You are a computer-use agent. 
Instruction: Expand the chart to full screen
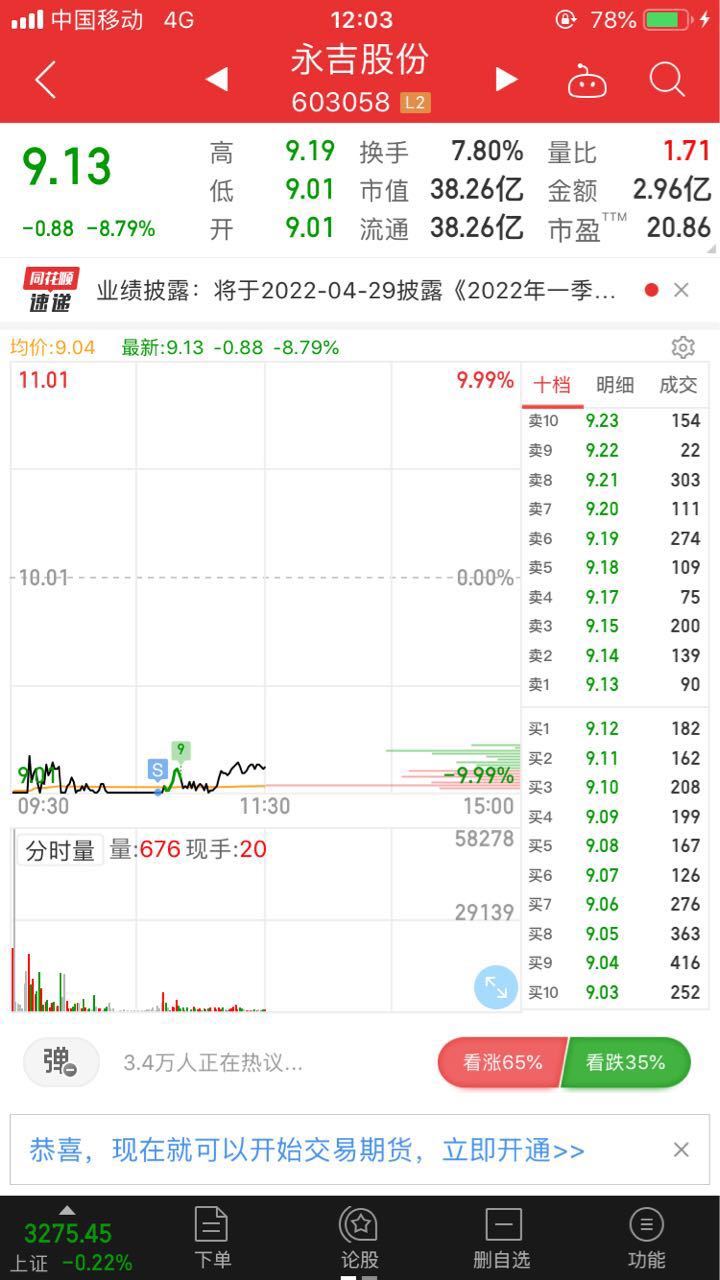click(x=496, y=987)
